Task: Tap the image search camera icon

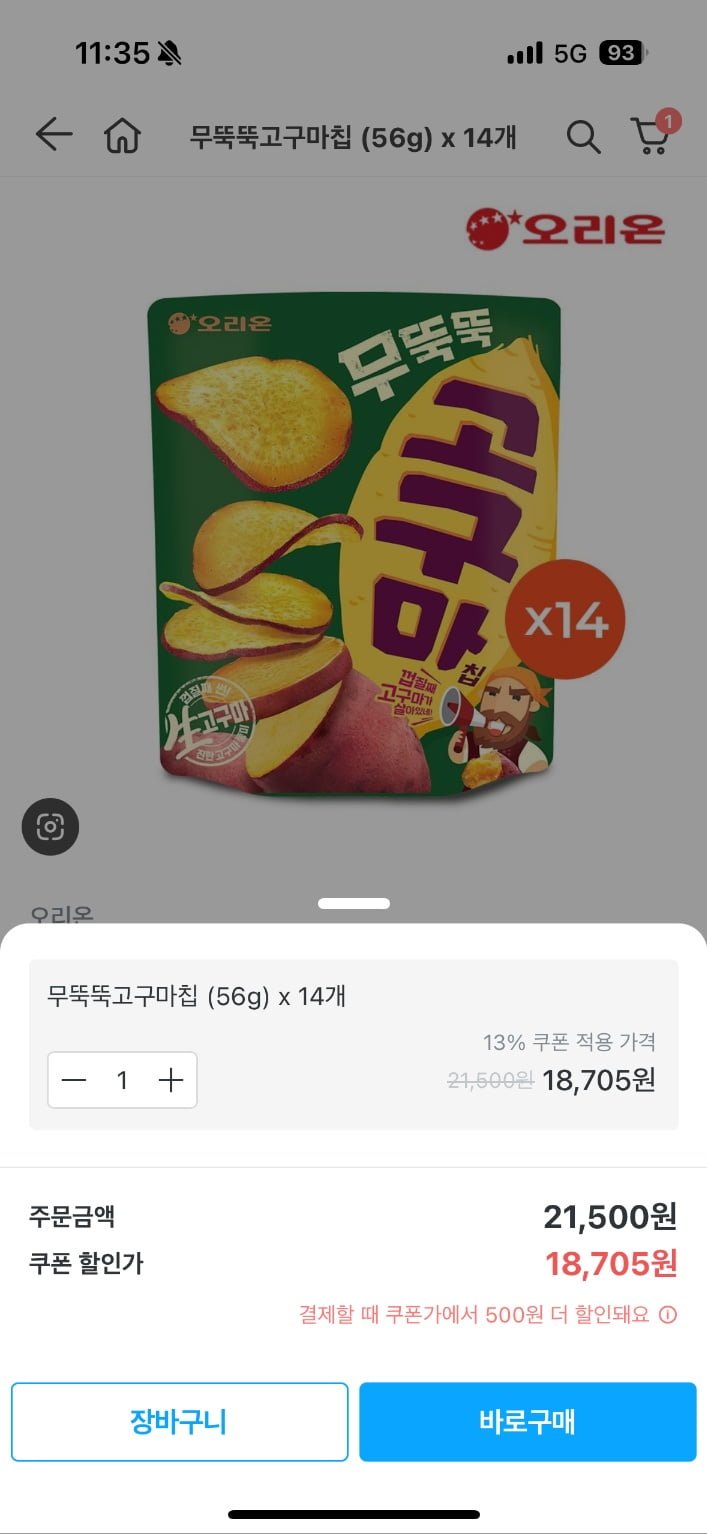Action: tap(50, 827)
